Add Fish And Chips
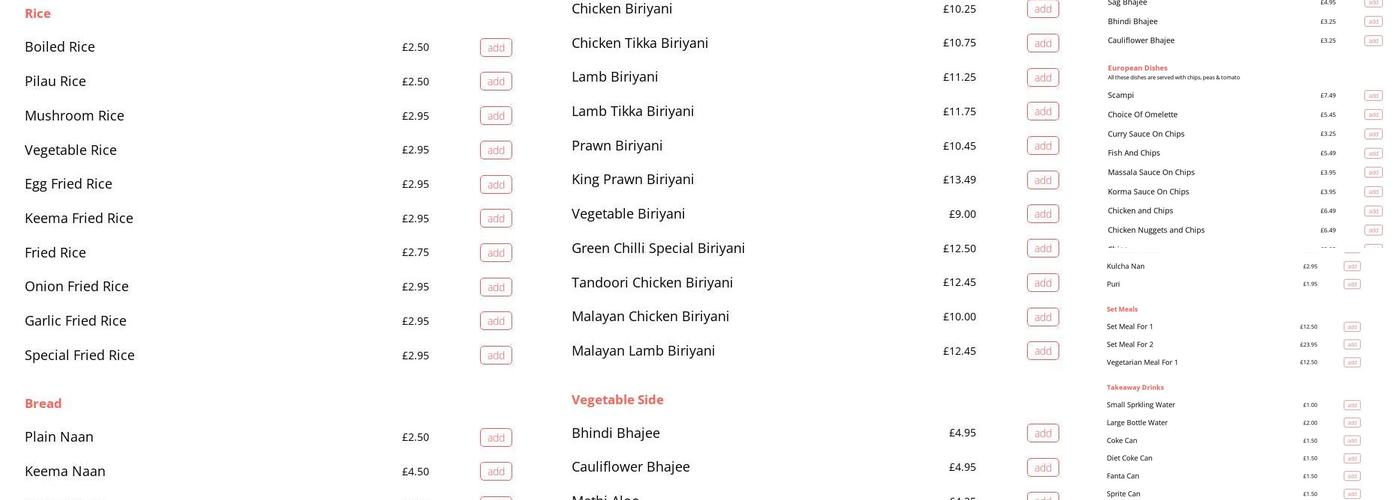 [x=1373, y=153]
